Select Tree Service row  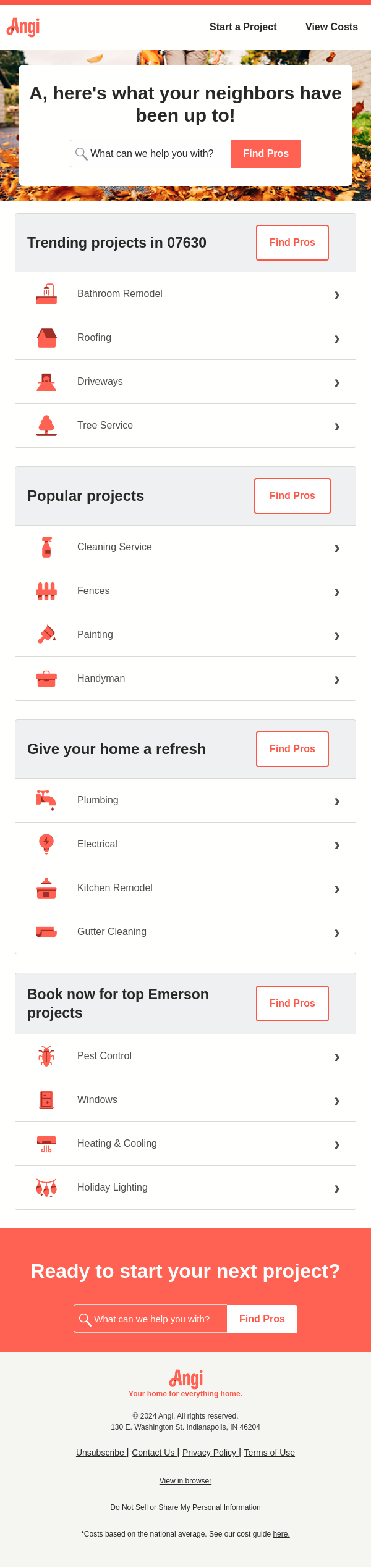point(185,426)
